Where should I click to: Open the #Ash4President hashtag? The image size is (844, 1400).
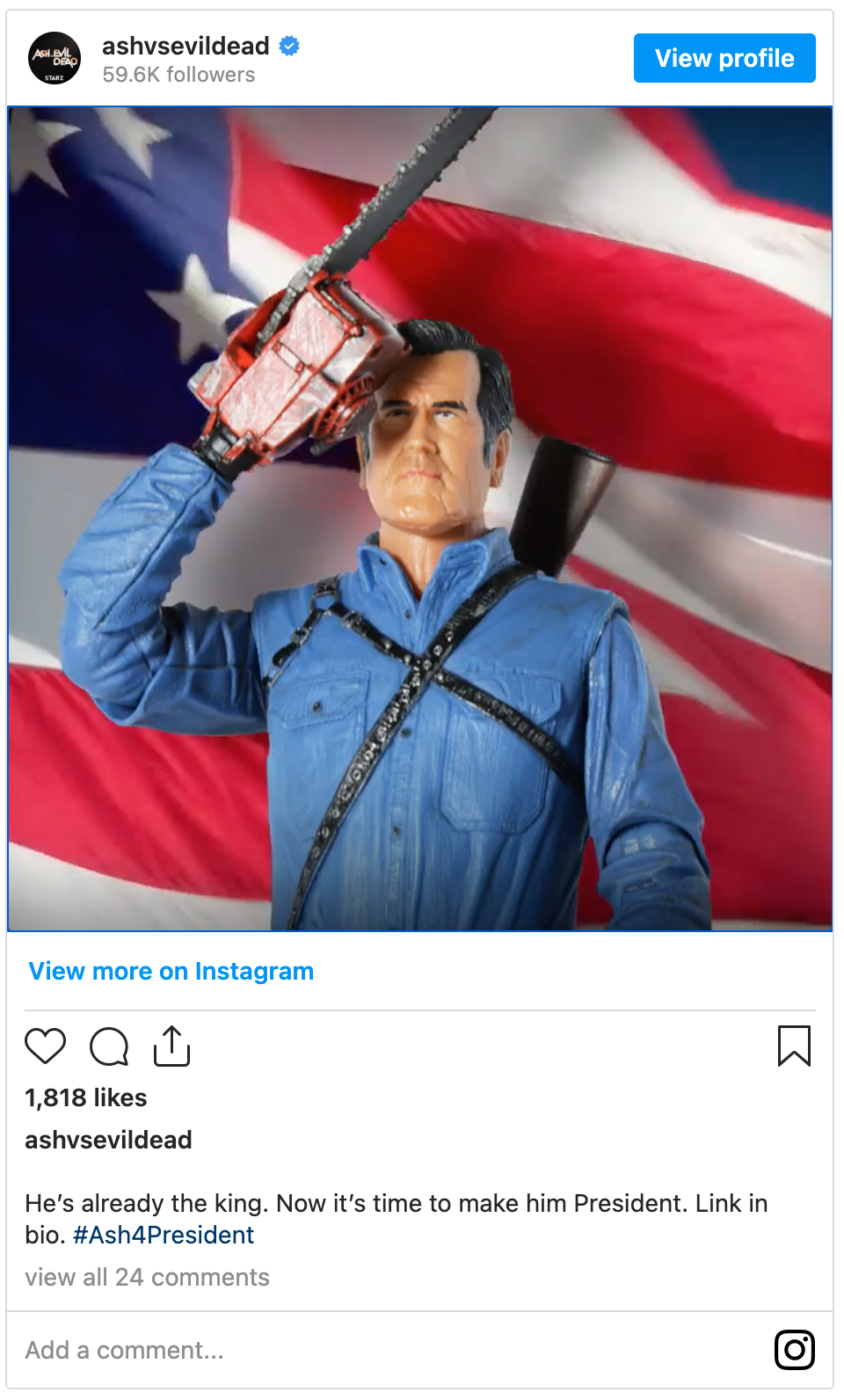[x=164, y=1235]
